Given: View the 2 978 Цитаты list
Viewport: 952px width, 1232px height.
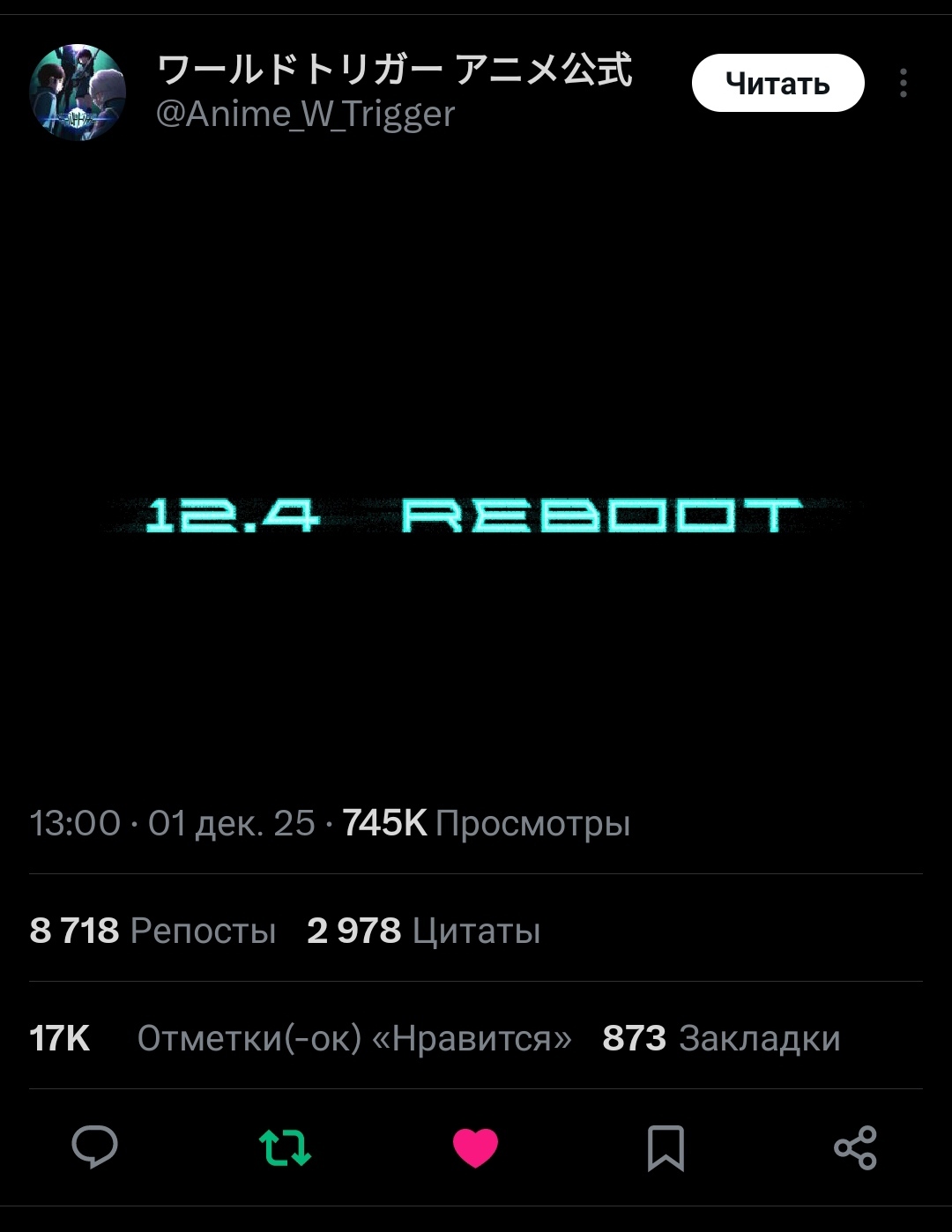Looking at the screenshot, I should (x=423, y=931).
